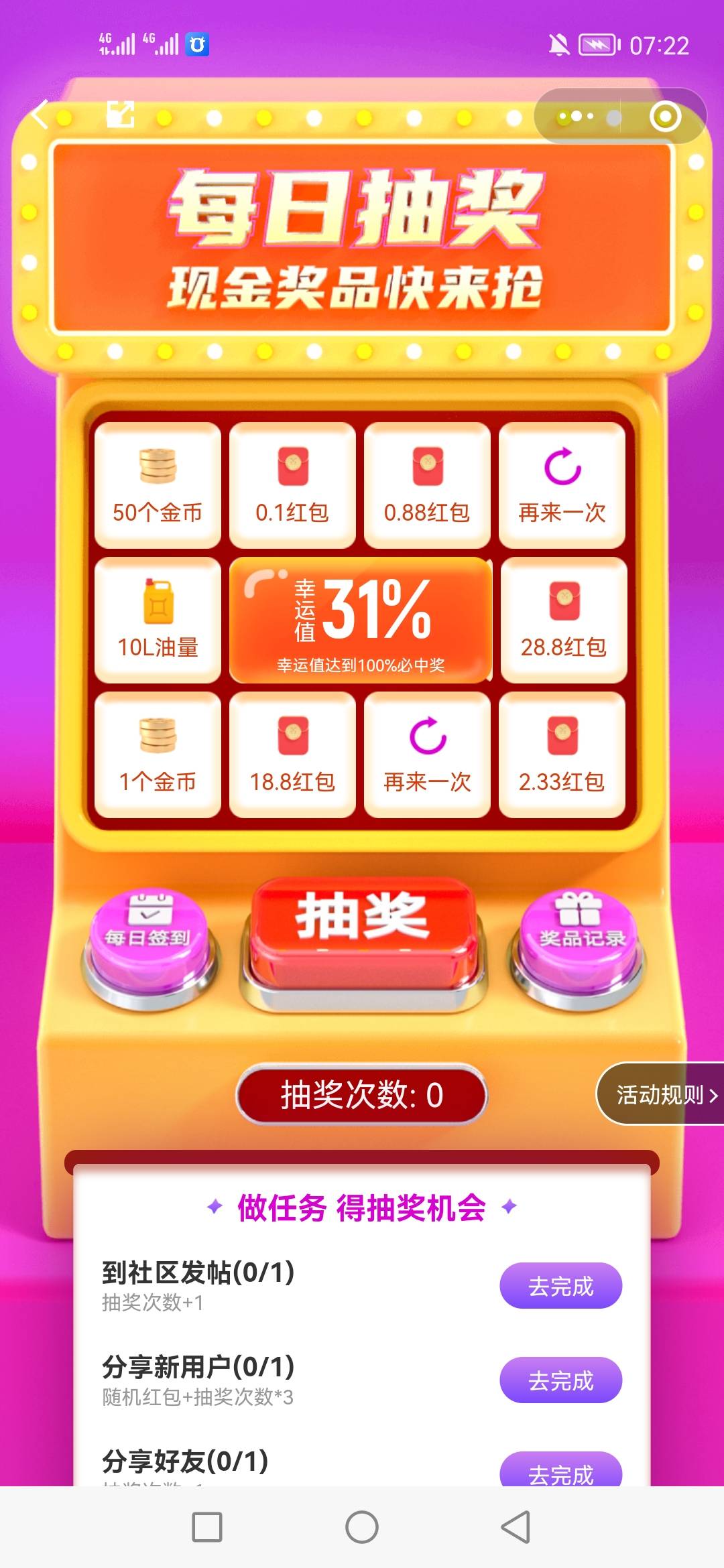This screenshot has width=724, height=1568.
Task: Open 活动规则 activity rules
Action: [x=664, y=1095]
